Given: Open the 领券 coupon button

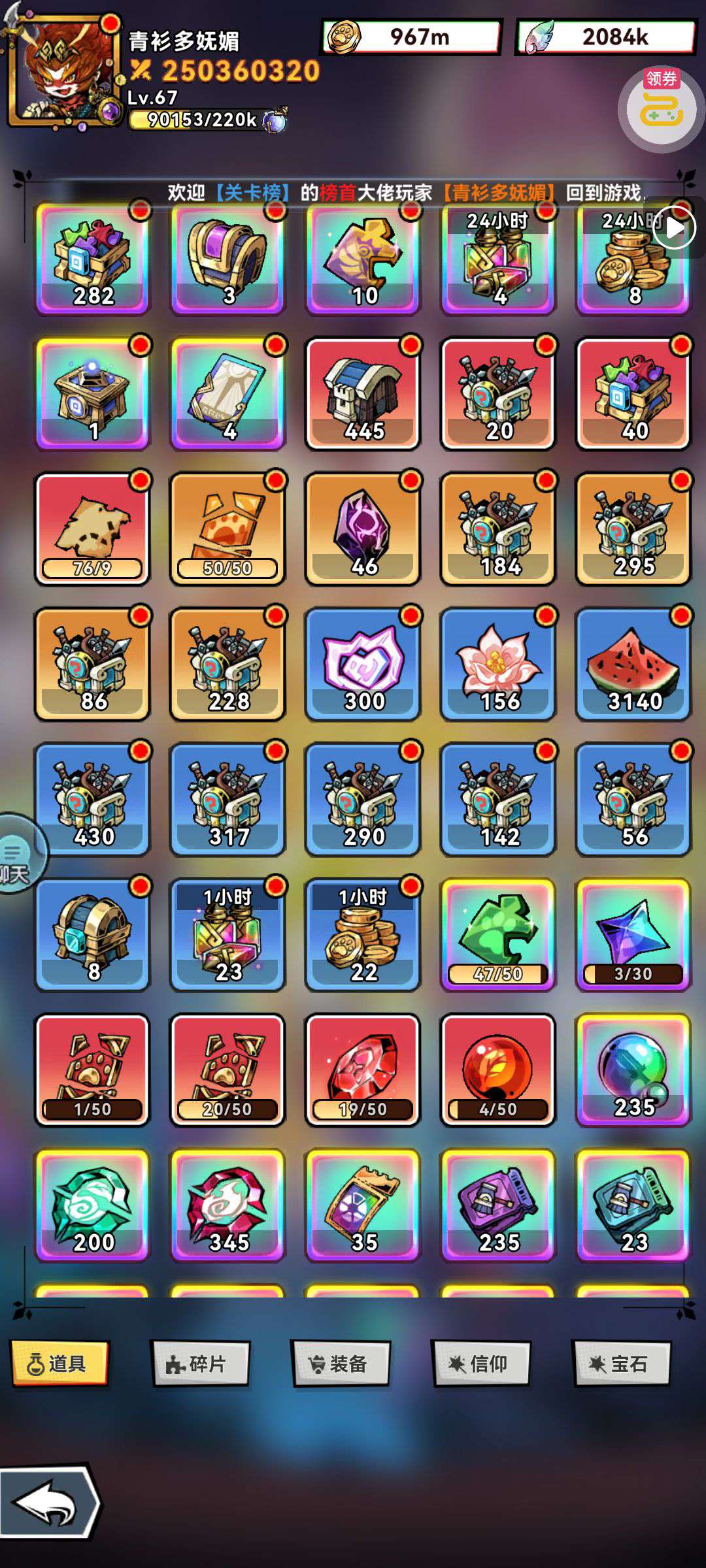Looking at the screenshot, I should point(660,108).
